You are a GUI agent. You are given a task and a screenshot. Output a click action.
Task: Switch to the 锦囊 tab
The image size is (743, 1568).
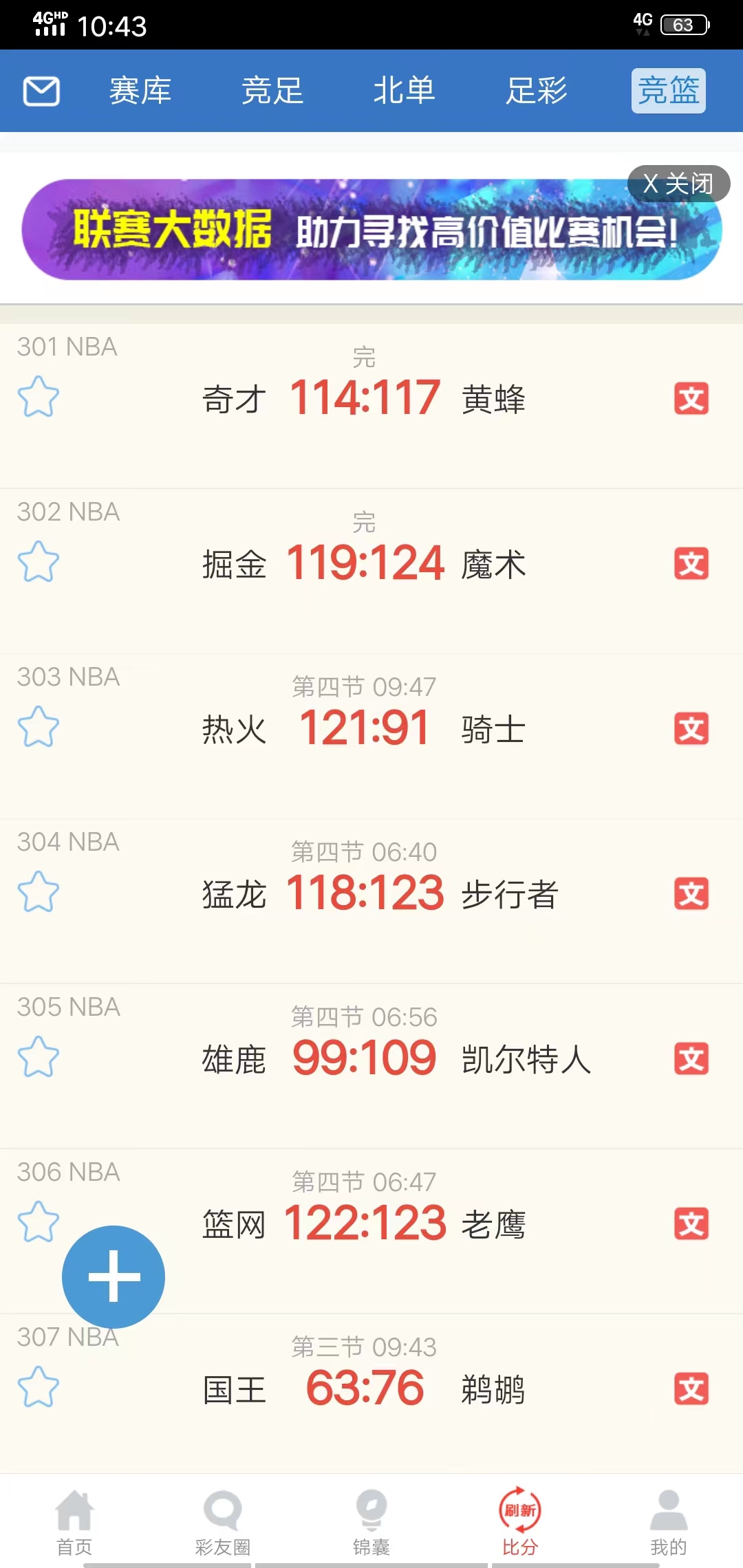(371, 1523)
